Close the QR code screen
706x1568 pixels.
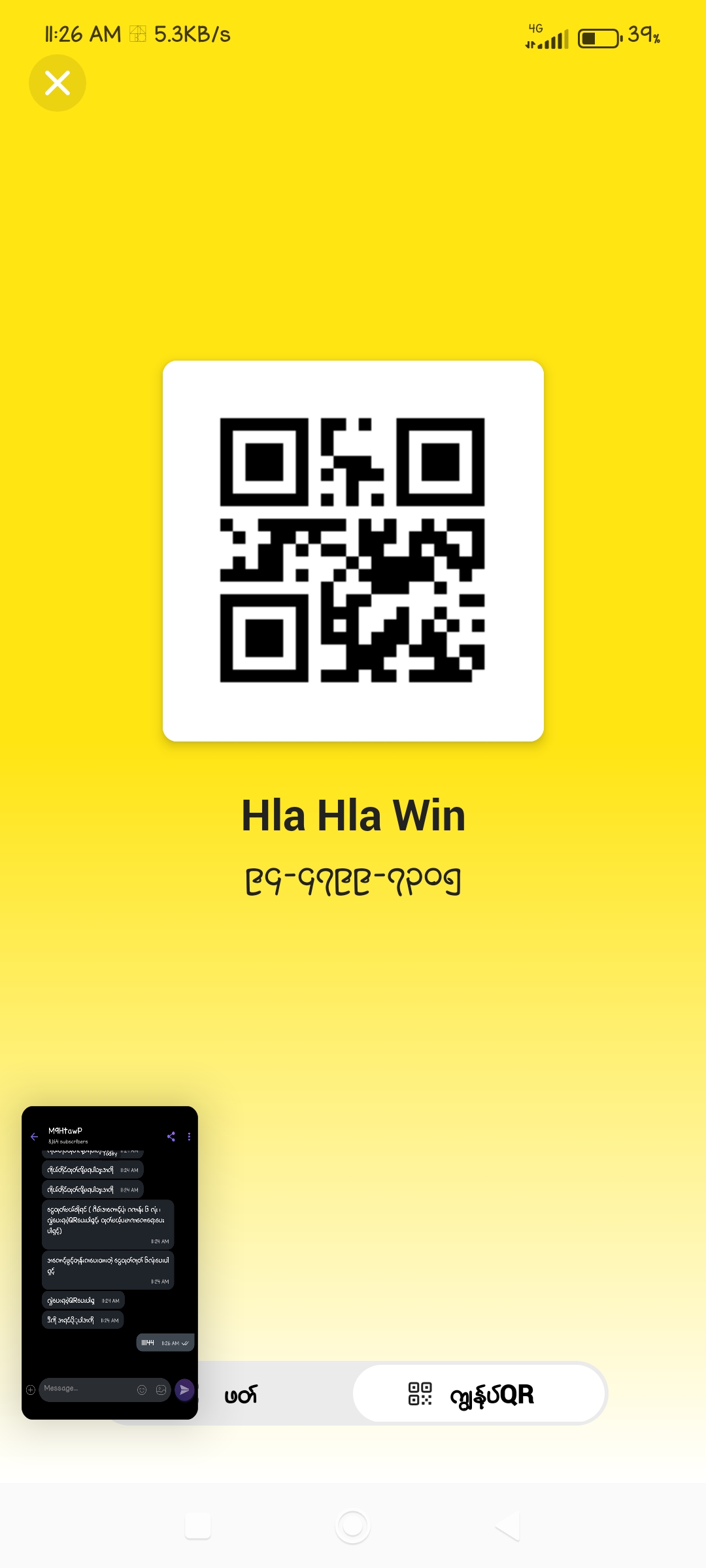point(58,83)
